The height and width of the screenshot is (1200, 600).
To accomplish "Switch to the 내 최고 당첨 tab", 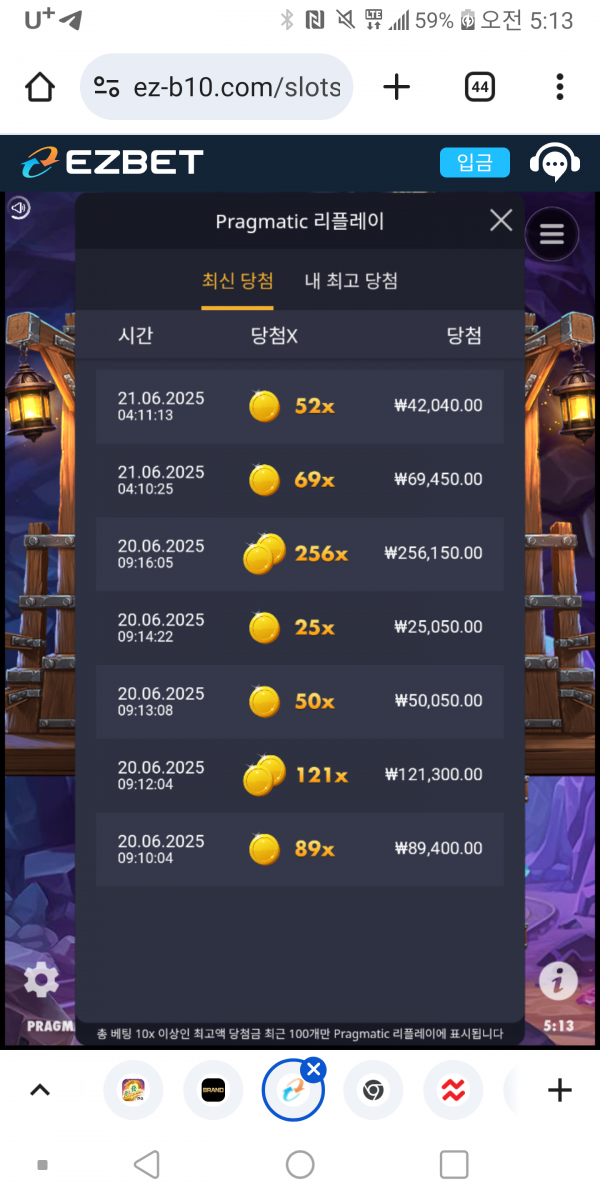I will [351, 281].
